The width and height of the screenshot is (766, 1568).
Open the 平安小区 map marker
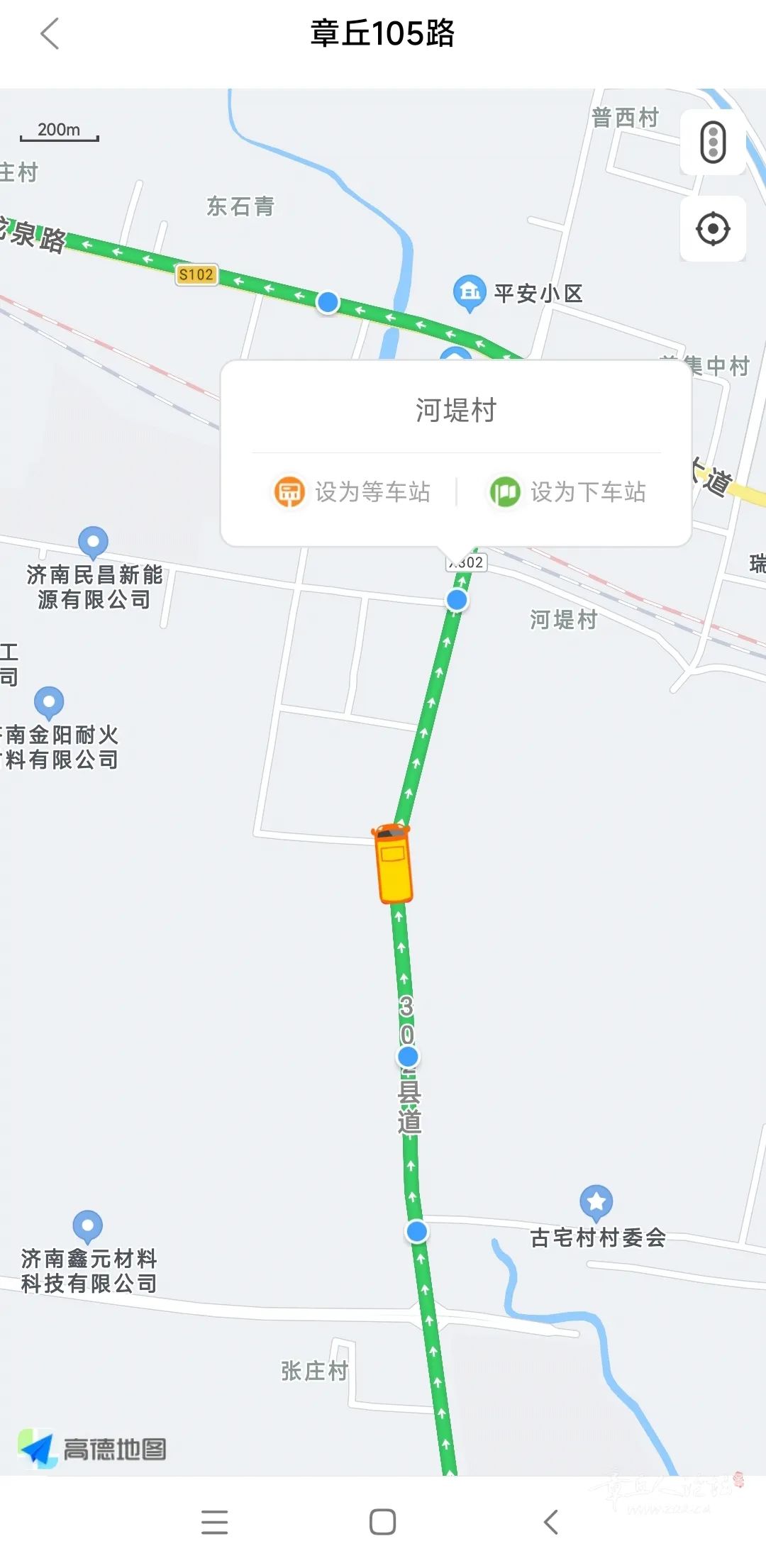click(x=469, y=292)
